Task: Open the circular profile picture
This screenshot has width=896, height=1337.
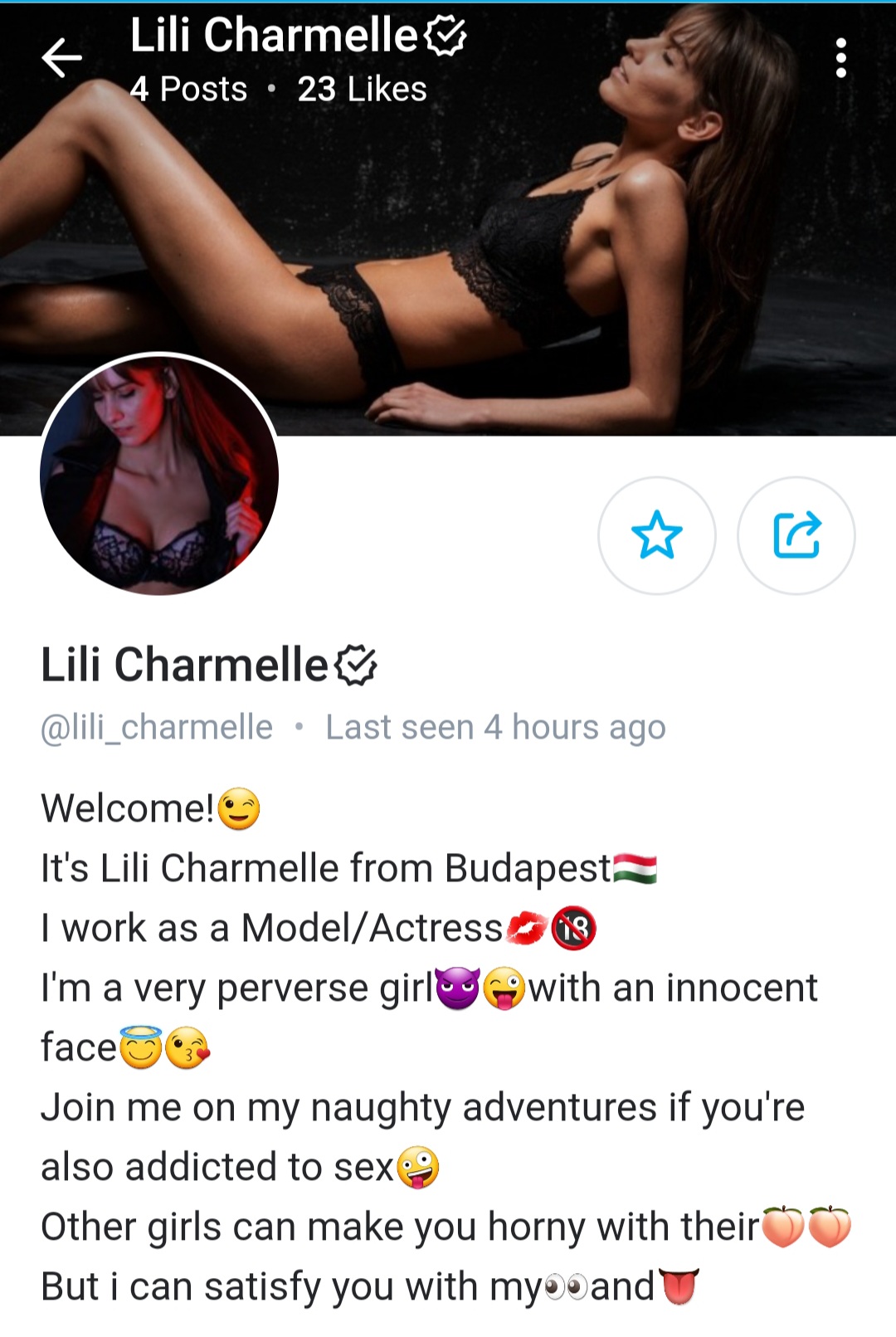Action: (159, 475)
